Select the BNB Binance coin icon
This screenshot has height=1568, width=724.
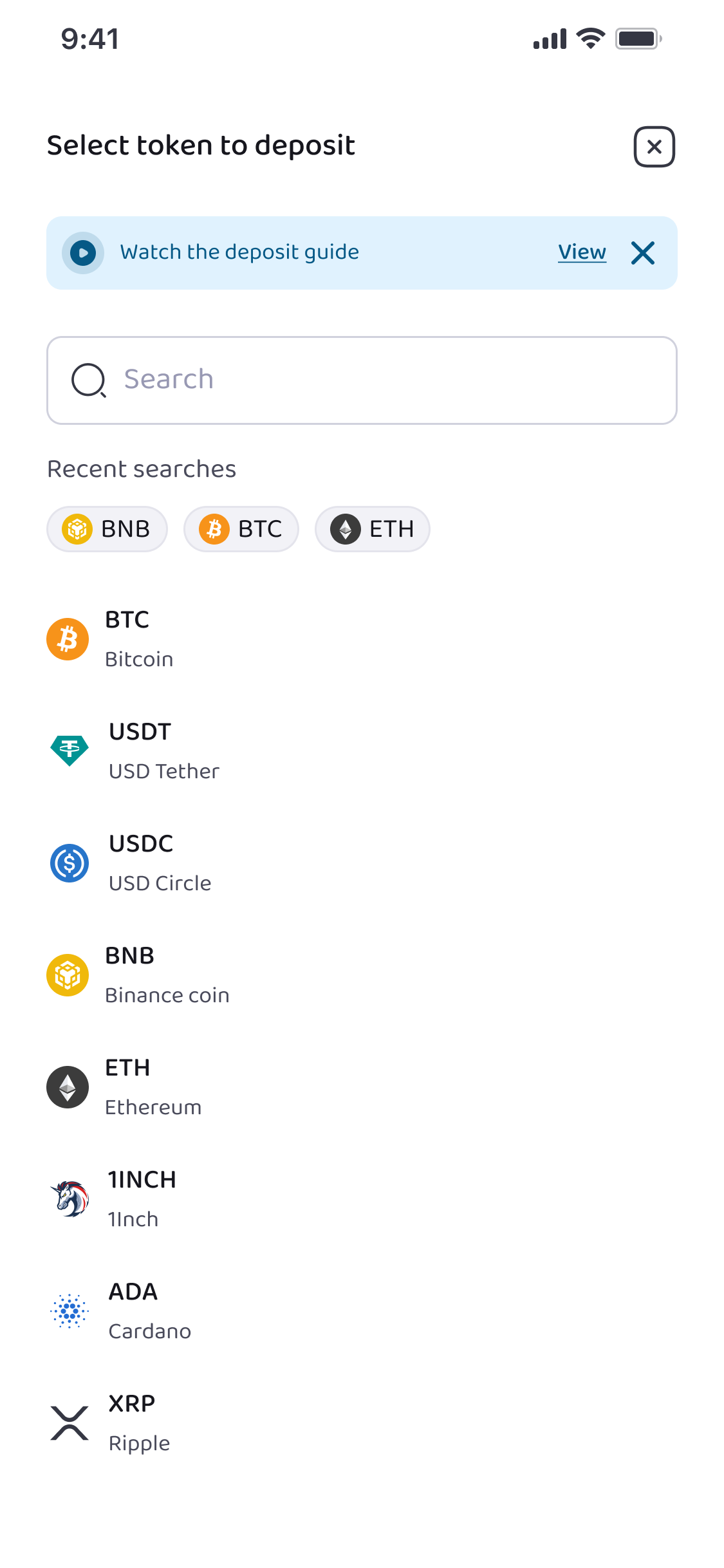point(67,975)
